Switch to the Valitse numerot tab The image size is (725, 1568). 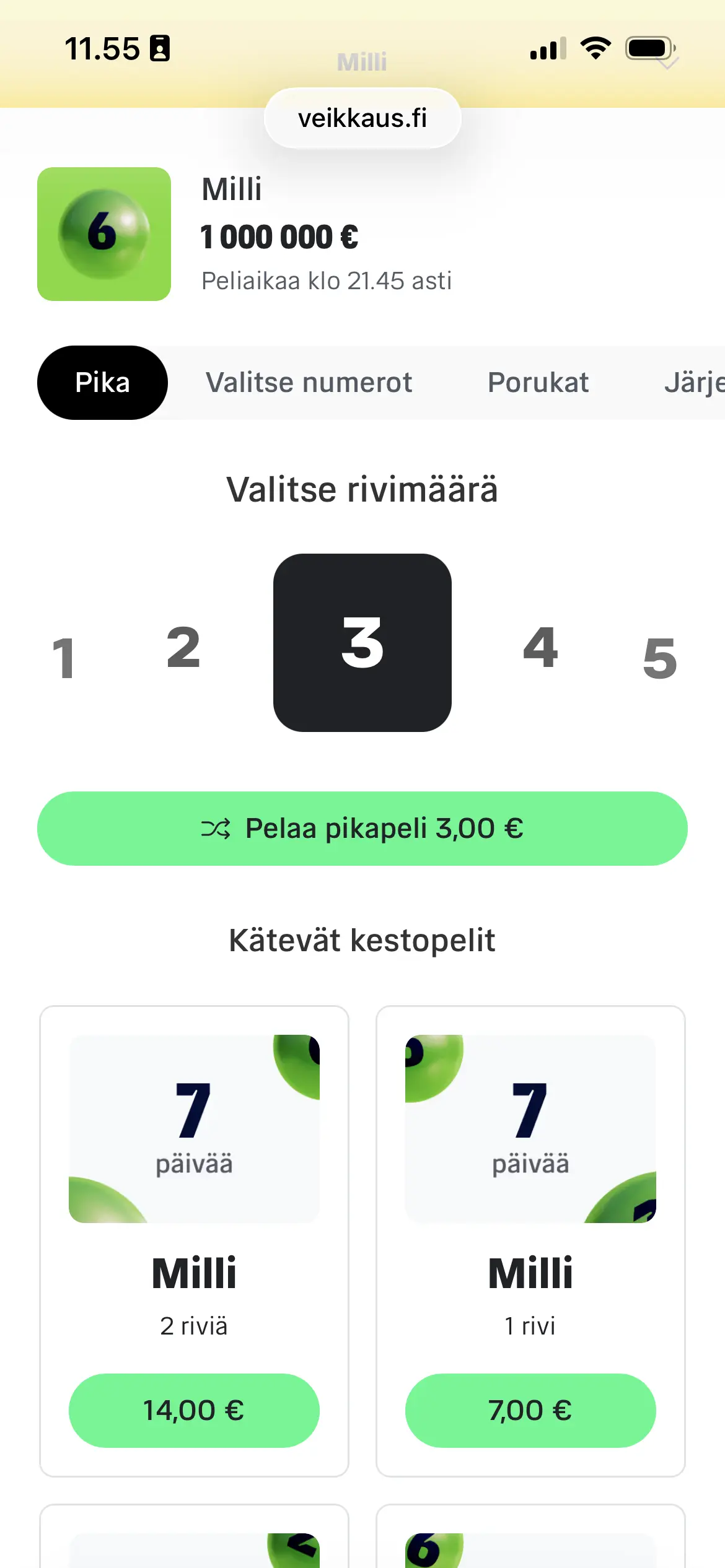click(x=309, y=382)
